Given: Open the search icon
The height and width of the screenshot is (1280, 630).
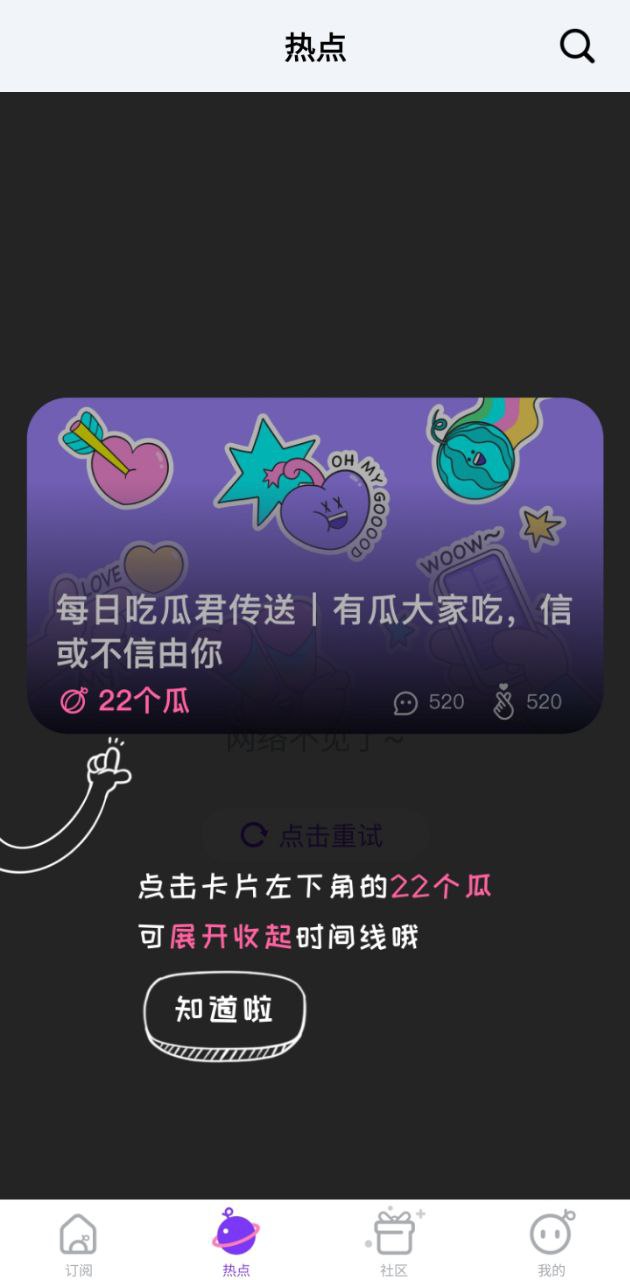Looking at the screenshot, I should pos(577,46).
